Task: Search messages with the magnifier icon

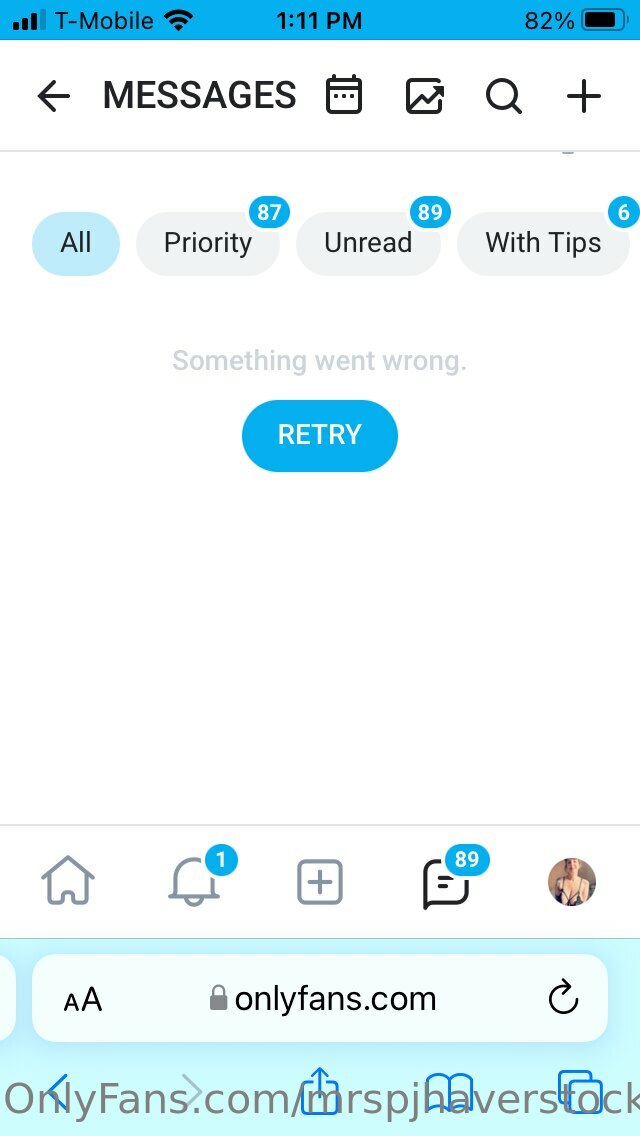Action: pyautogui.click(x=504, y=96)
